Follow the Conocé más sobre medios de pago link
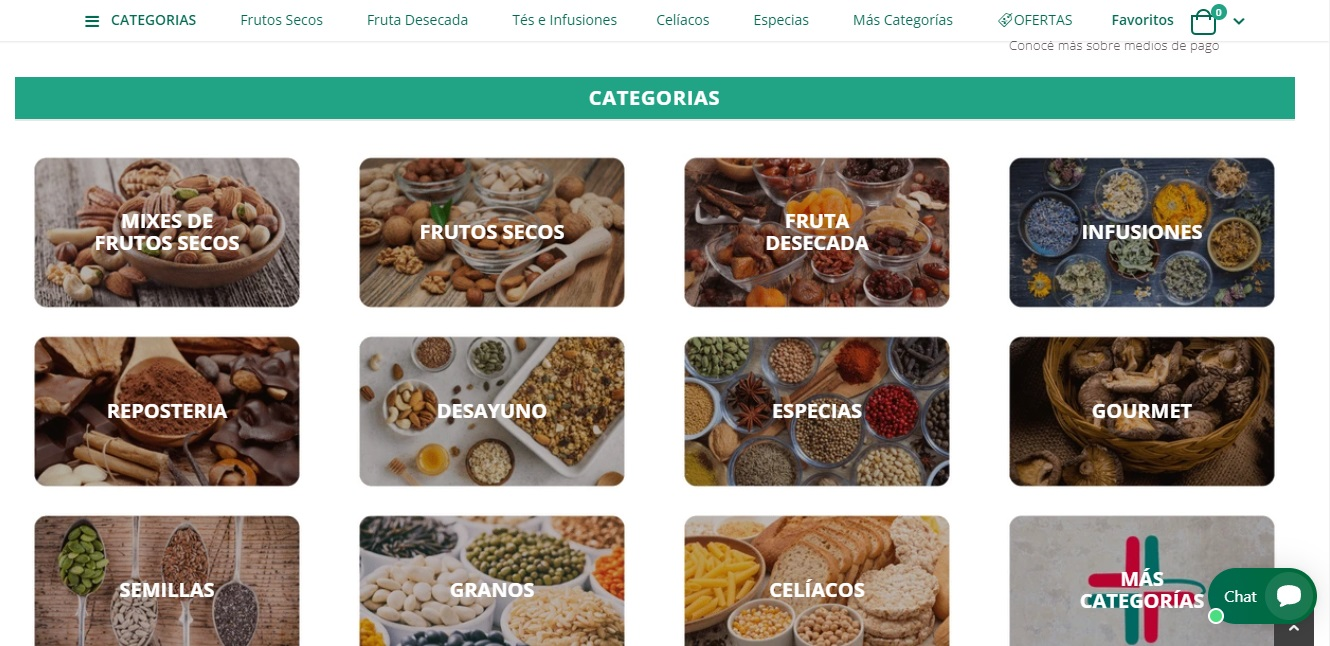The image size is (1330, 646). [x=1113, y=46]
